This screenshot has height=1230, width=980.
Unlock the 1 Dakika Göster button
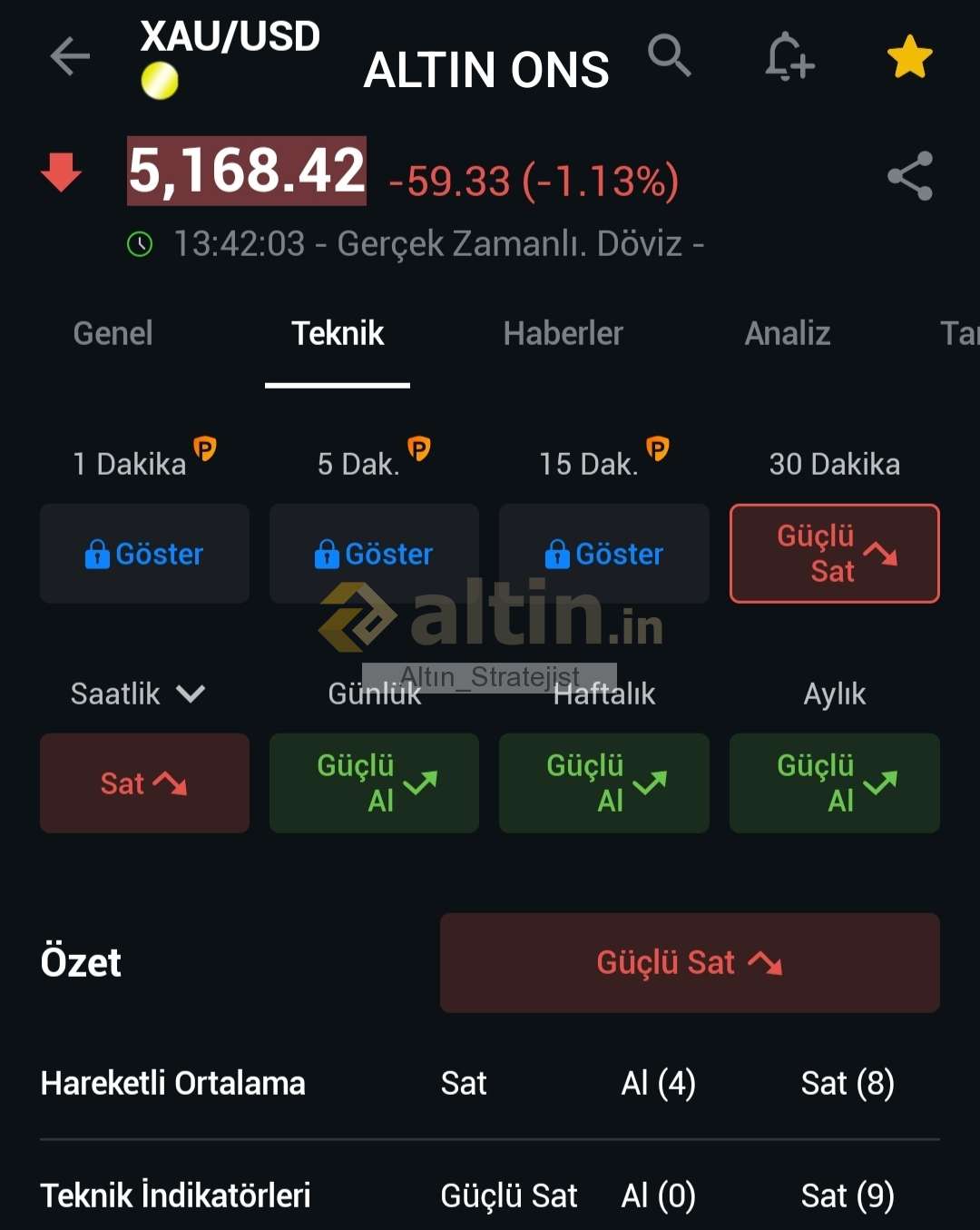pos(144,554)
